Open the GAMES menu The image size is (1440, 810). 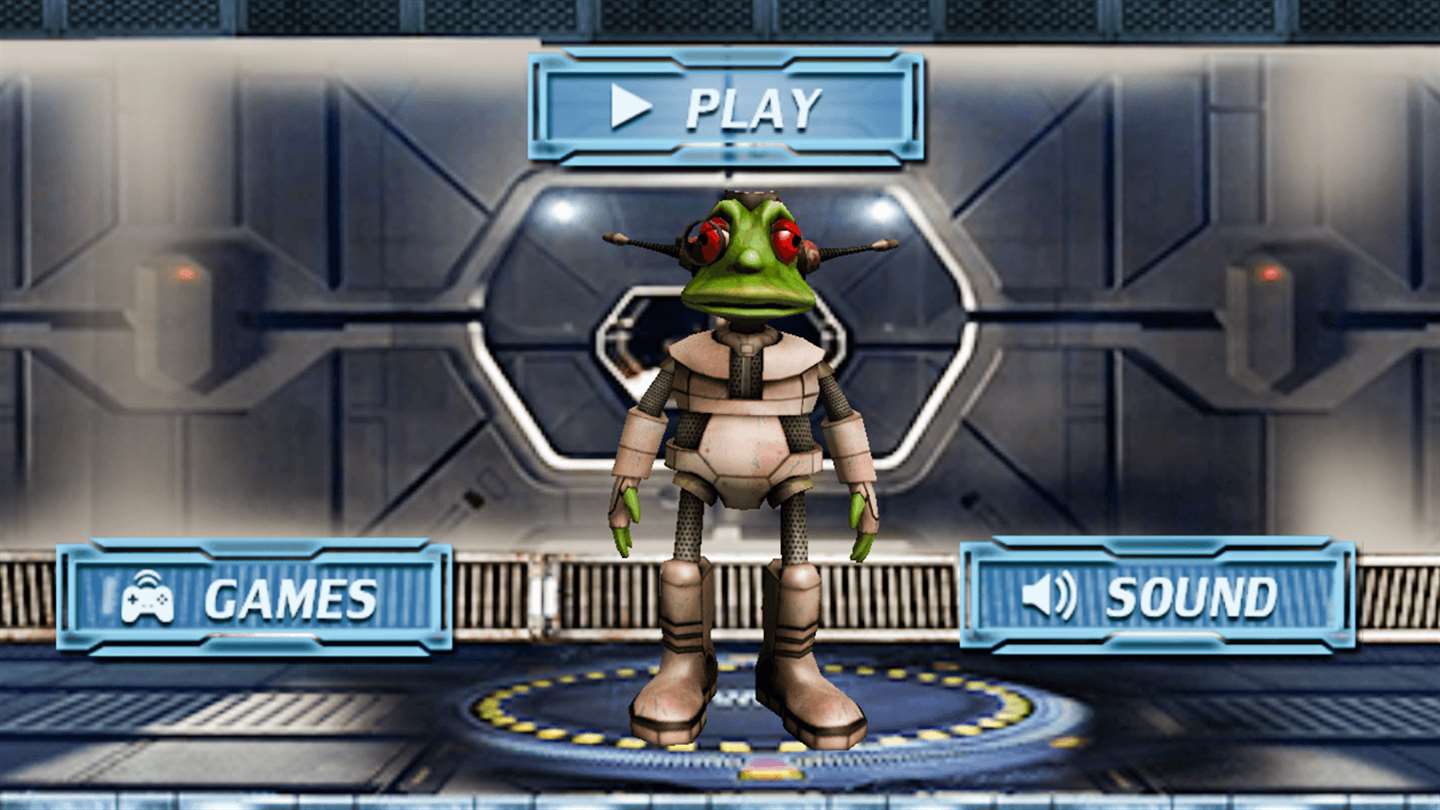[x=254, y=598]
